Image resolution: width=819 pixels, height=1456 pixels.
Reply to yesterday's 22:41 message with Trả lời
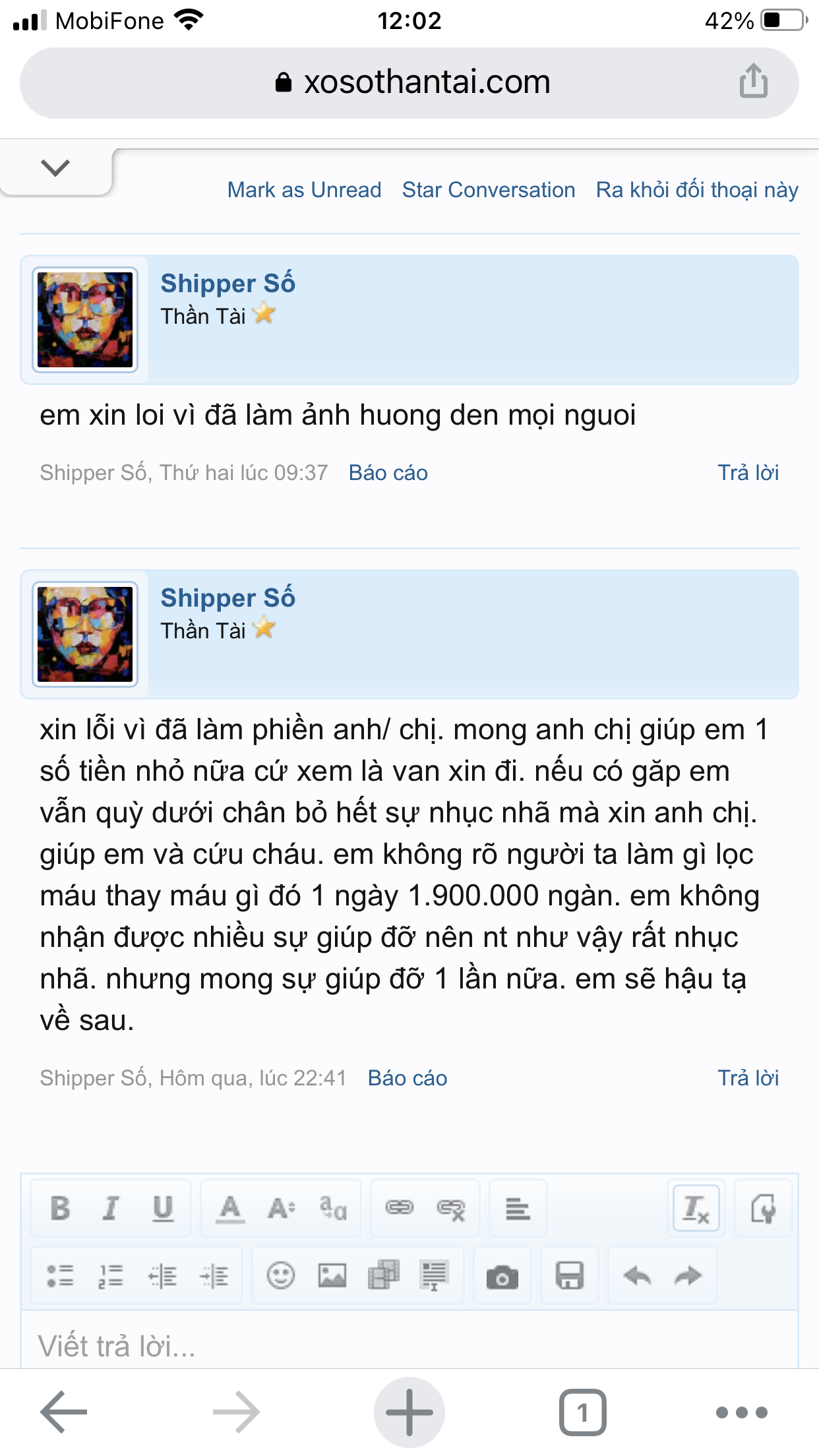click(x=748, y=1078)
